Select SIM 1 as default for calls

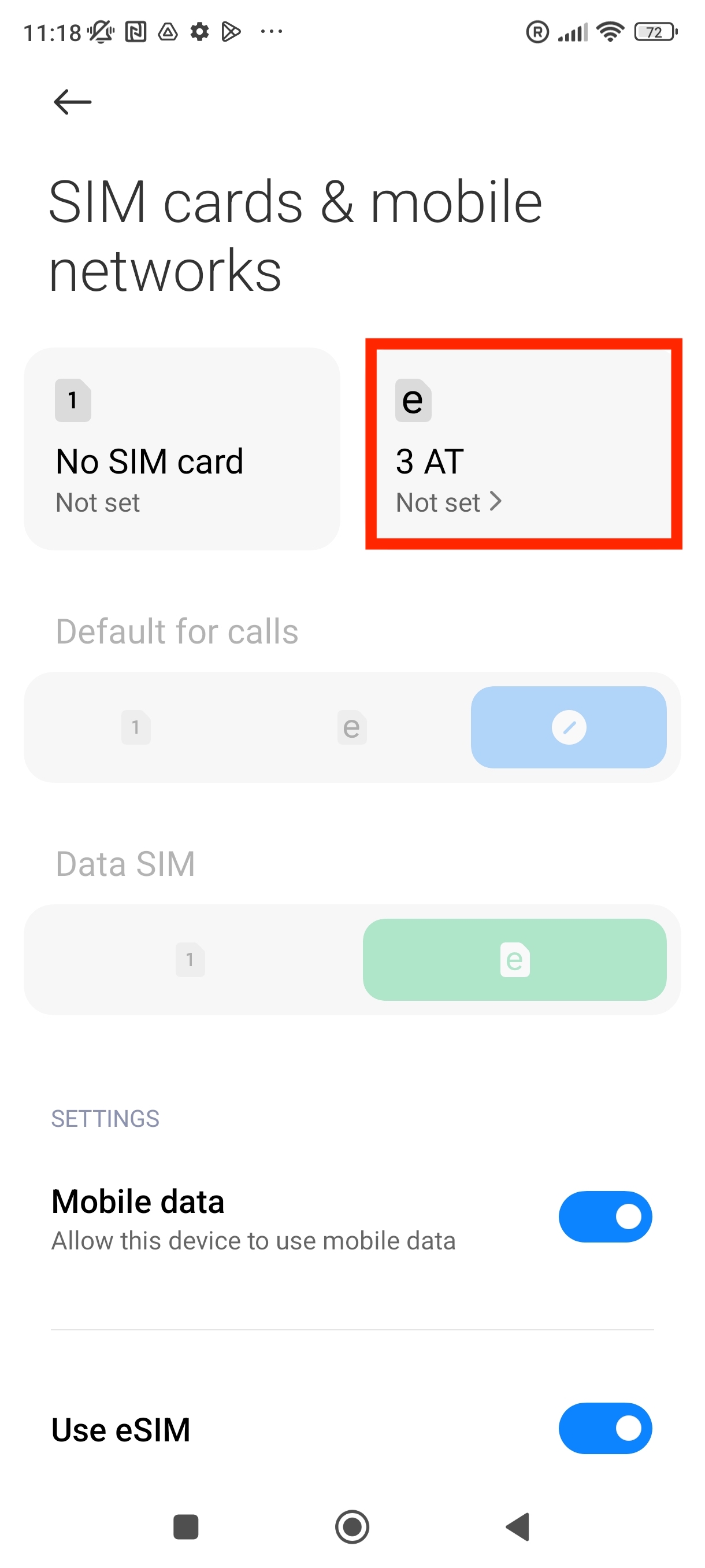[136, 727]
